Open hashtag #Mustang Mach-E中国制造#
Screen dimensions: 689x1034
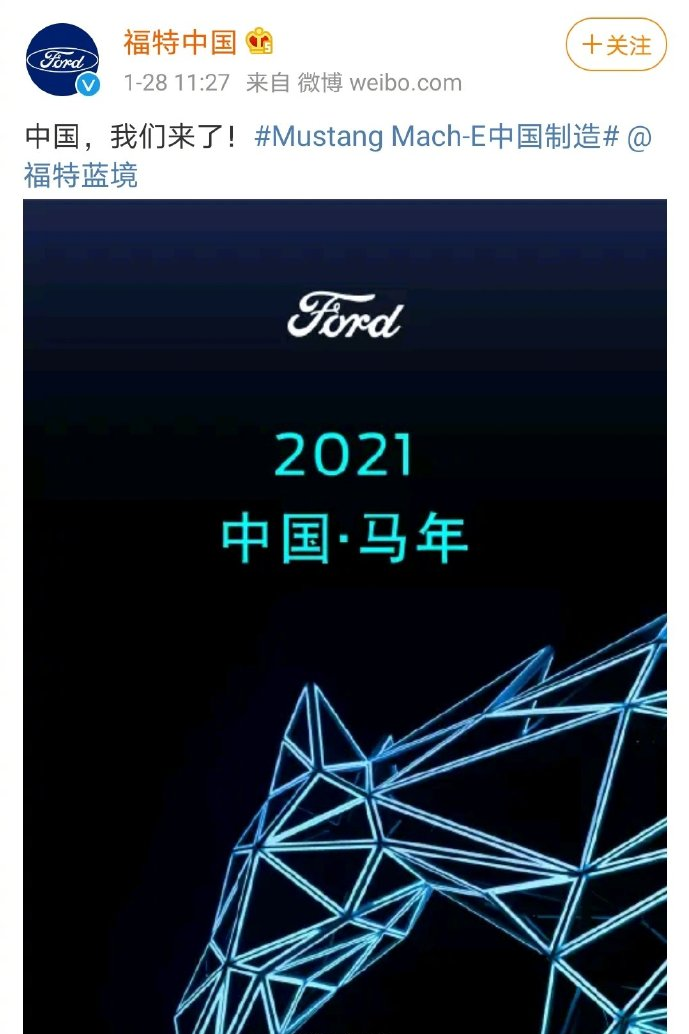coord(436,137)
